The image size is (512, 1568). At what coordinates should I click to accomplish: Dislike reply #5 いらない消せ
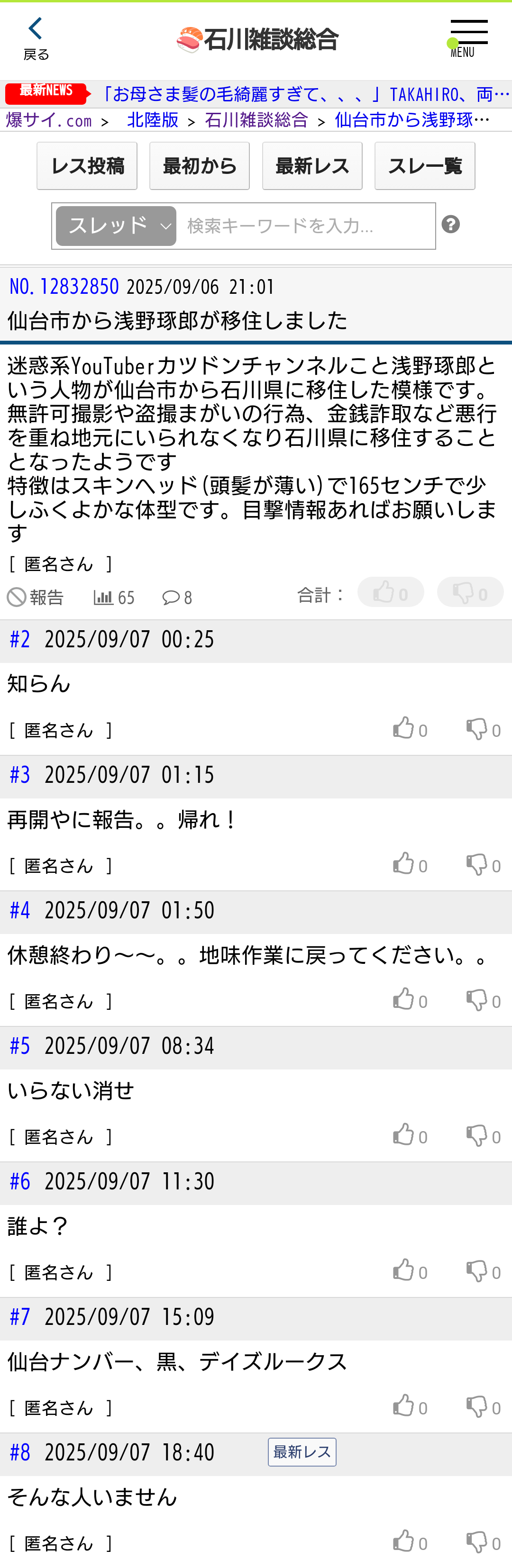click(484, 1136)
